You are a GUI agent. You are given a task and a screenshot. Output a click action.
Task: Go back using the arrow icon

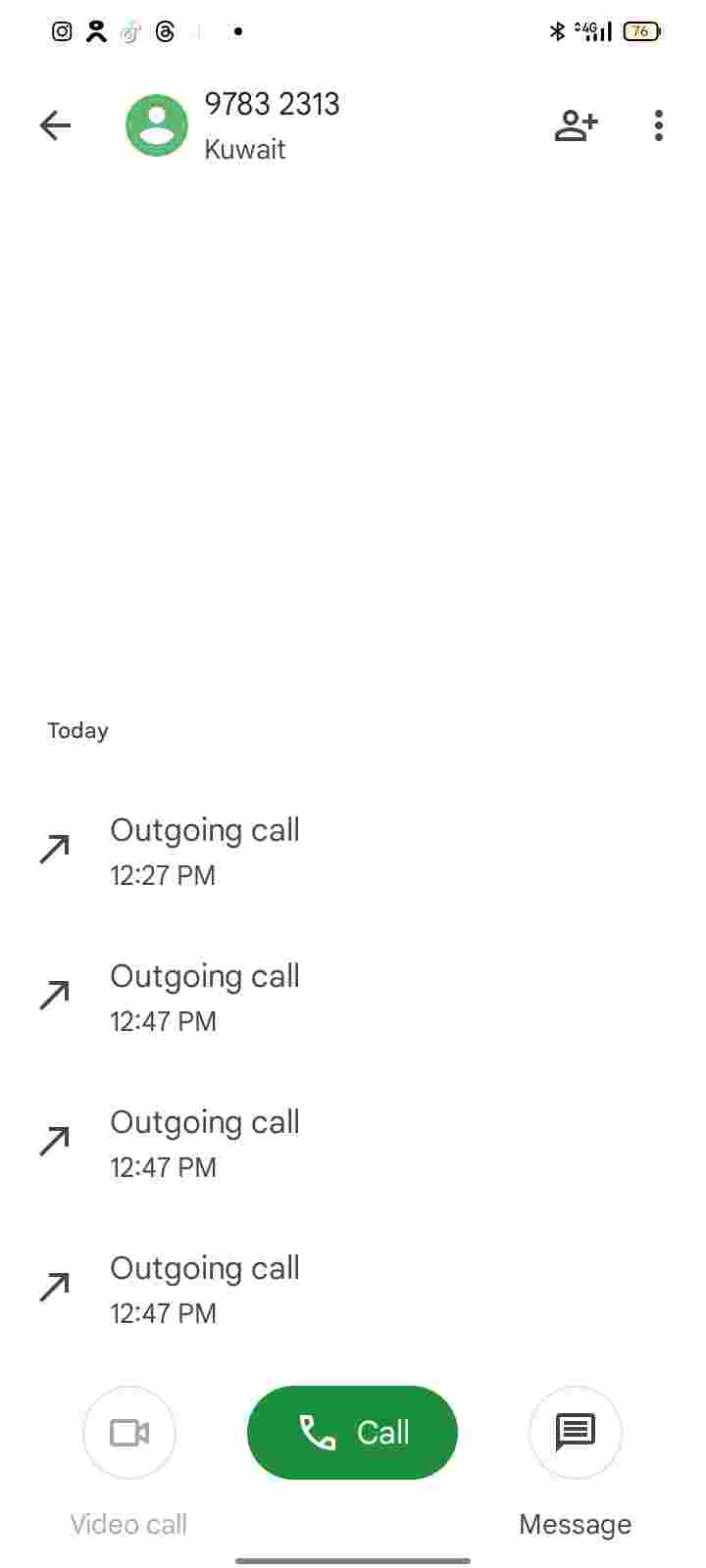[56, 125]
